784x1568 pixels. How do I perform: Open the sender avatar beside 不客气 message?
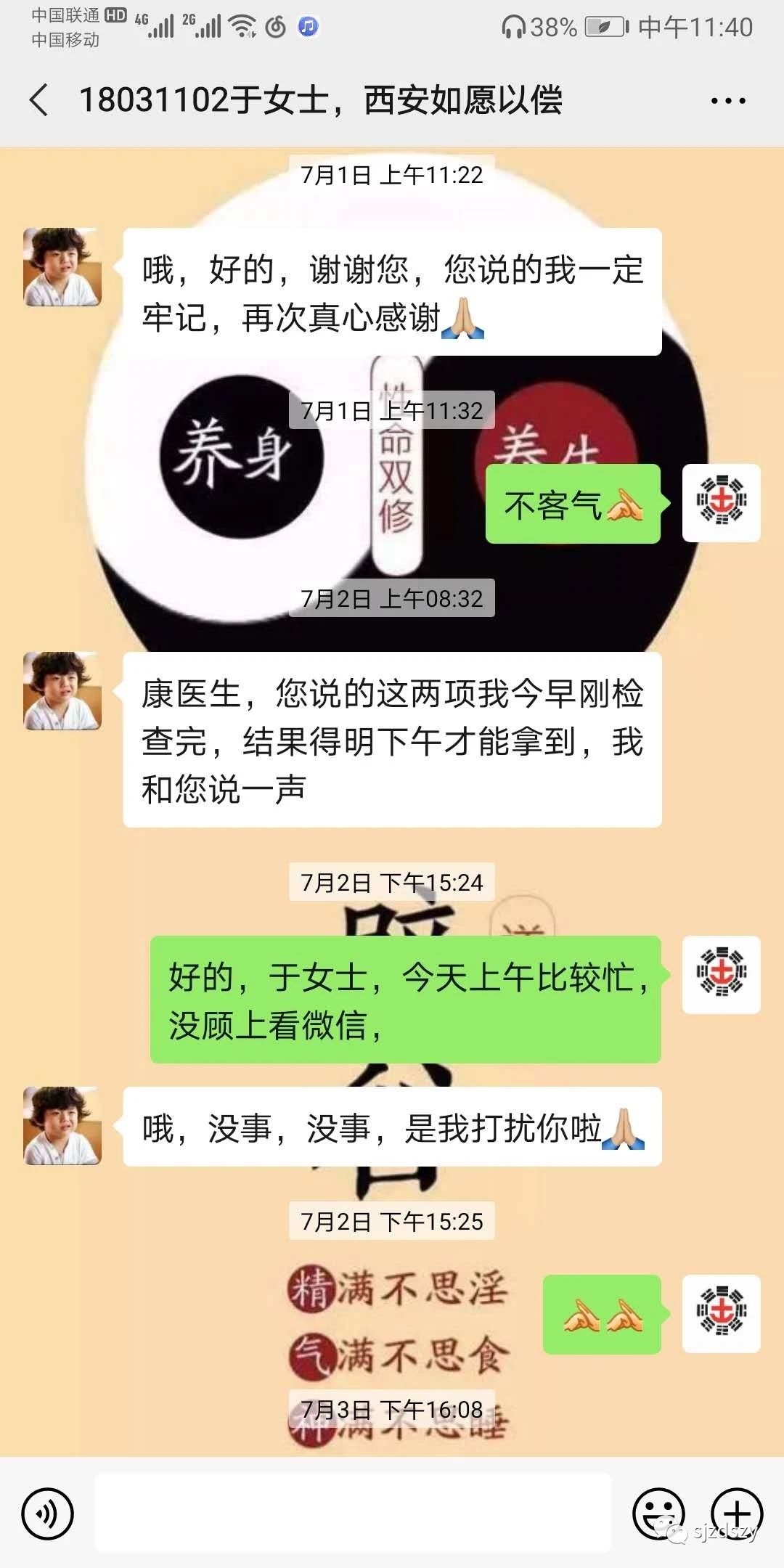click(722, 503)
